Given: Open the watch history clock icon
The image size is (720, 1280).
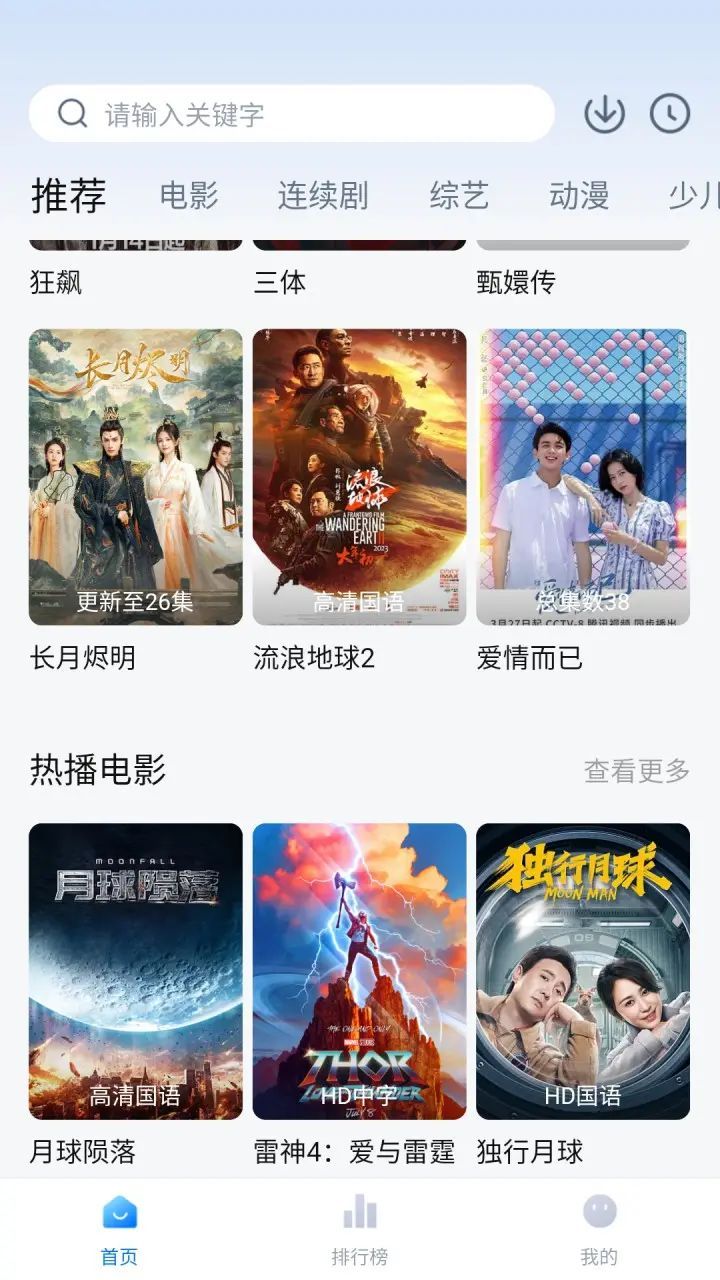Looking at the screenshot, I should click(x=669, y=114).
